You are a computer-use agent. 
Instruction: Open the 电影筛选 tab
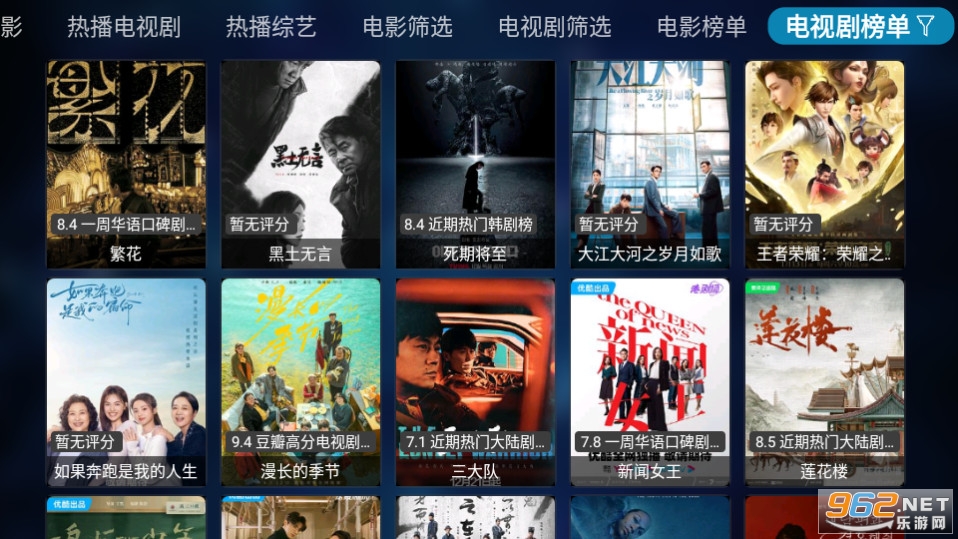click(407, 27)
